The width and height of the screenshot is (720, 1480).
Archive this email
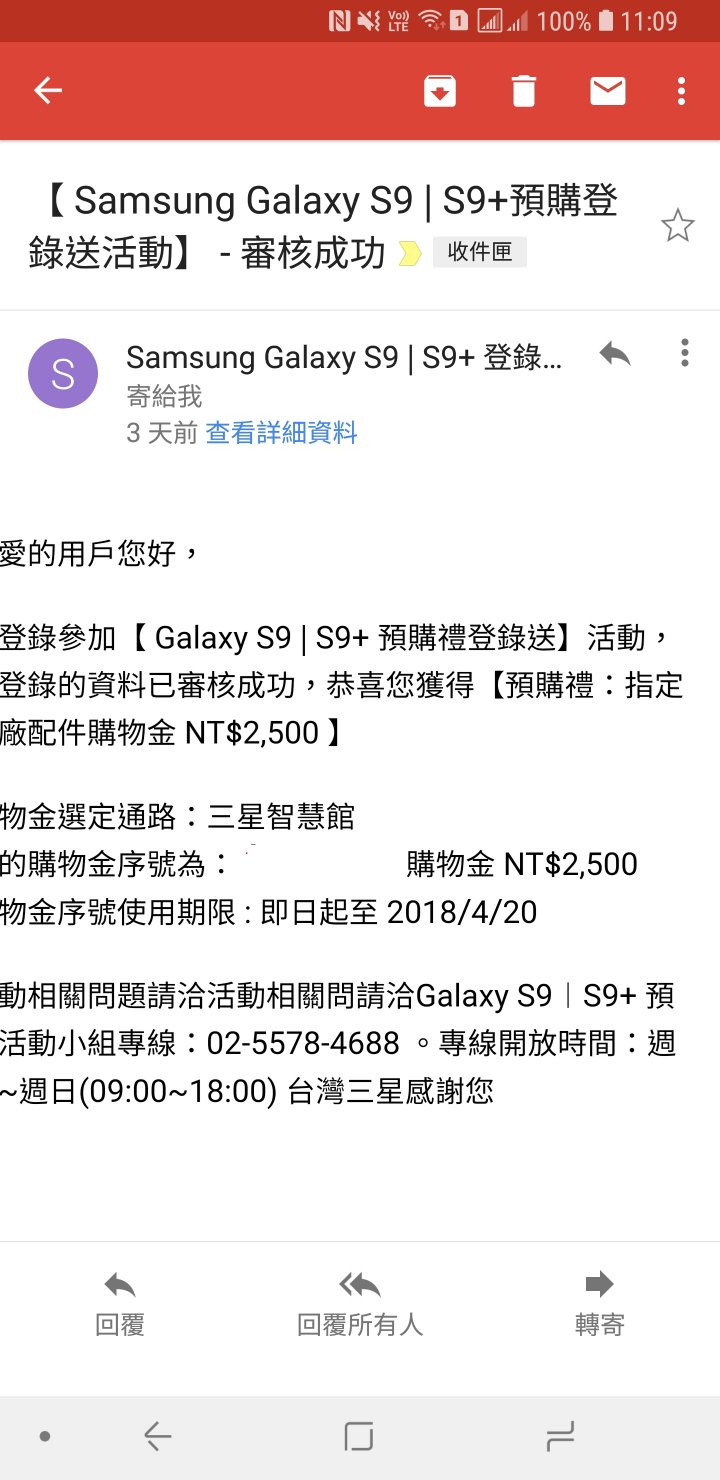(440, 92)
